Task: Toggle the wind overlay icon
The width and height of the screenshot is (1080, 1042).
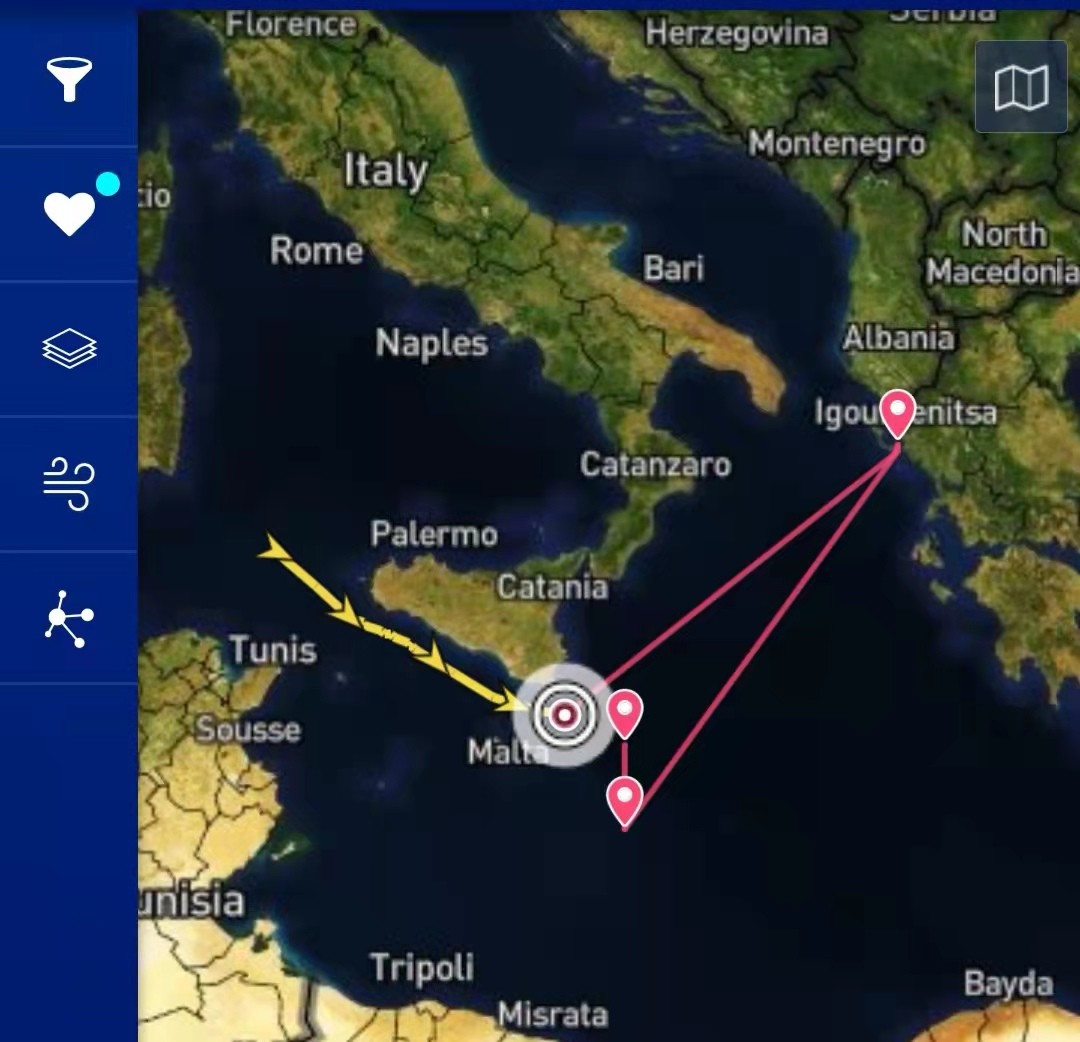Action: click(69, 484)
